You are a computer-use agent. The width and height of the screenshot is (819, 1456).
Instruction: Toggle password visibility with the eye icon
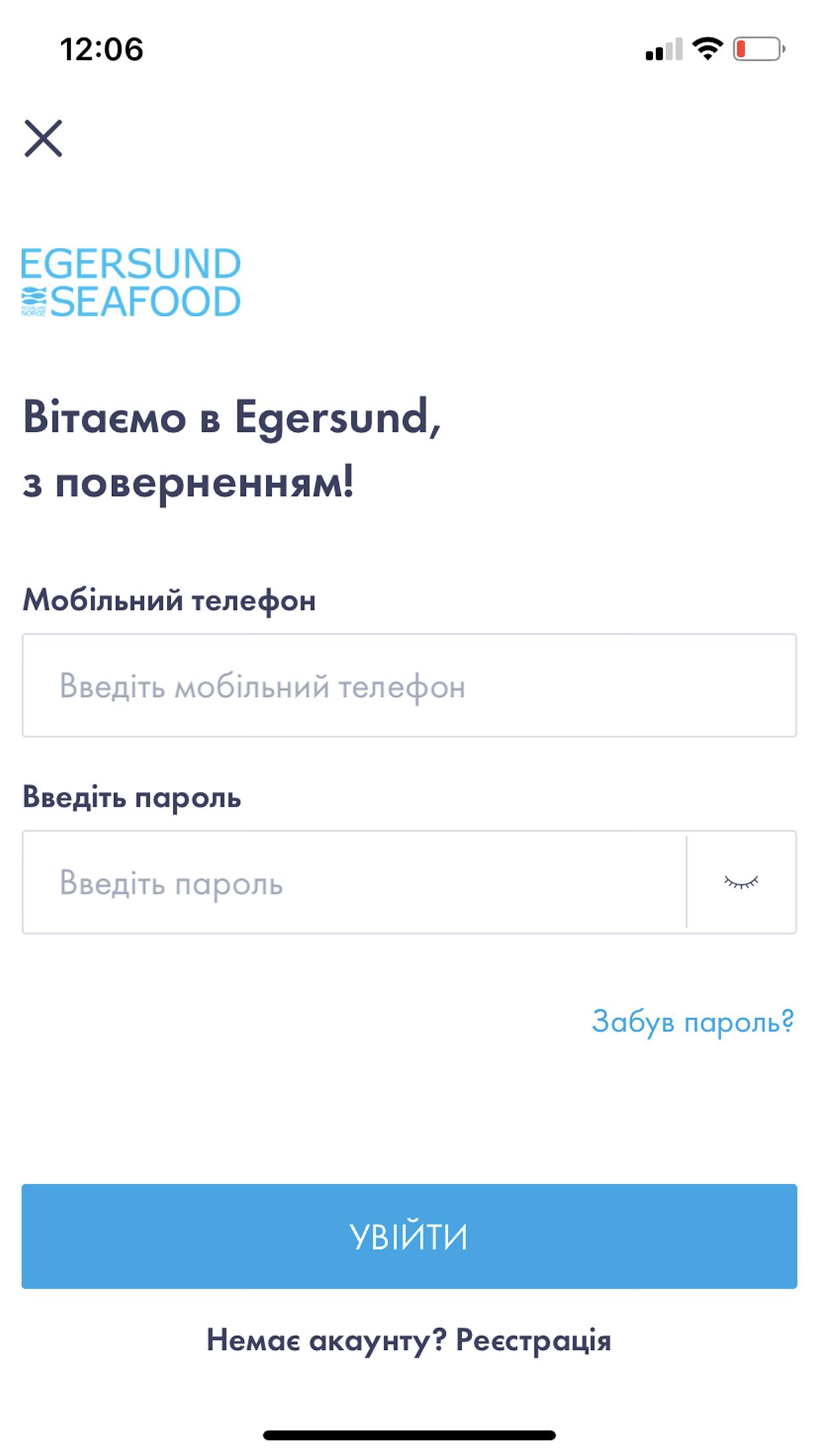[x=741, y=882]
